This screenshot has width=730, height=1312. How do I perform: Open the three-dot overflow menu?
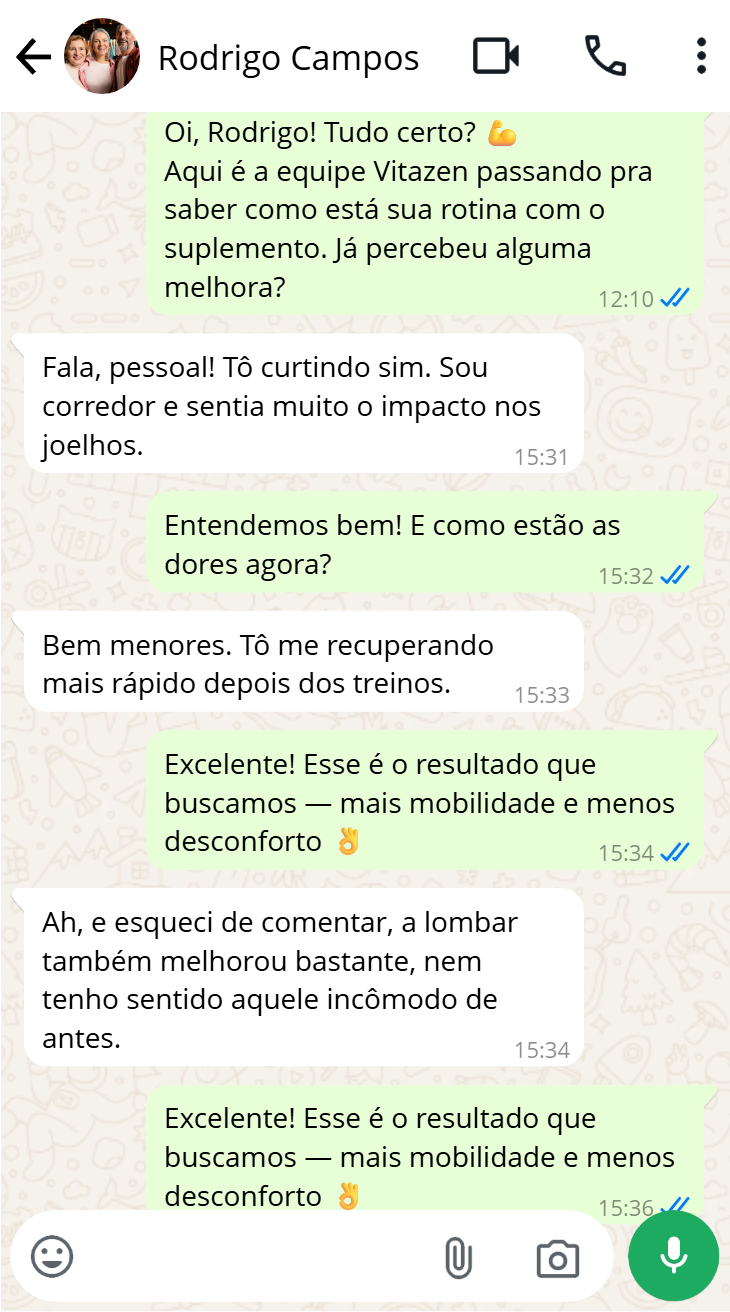(701, 56)
